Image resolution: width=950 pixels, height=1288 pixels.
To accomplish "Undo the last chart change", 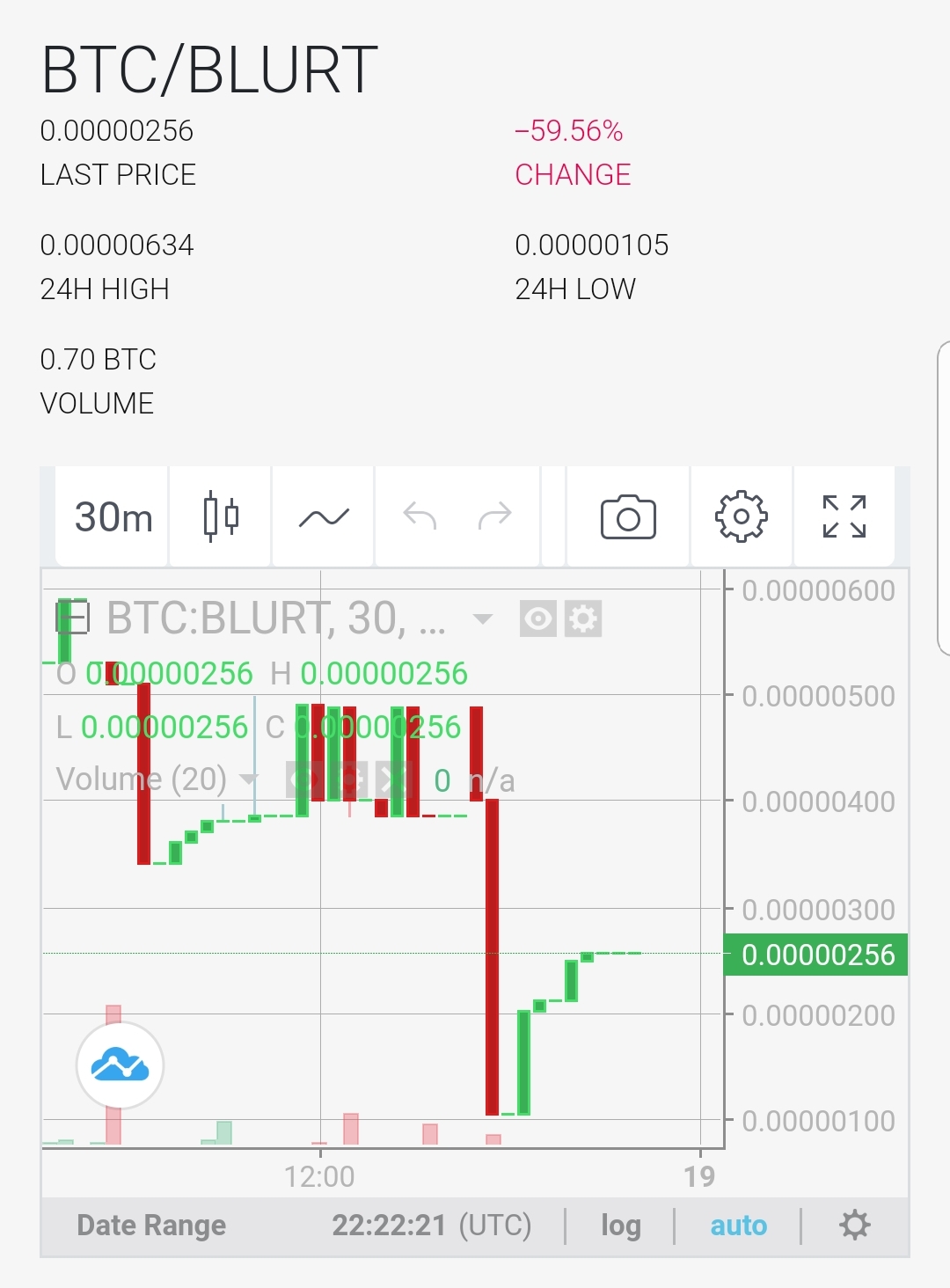I will pos(420,516).
